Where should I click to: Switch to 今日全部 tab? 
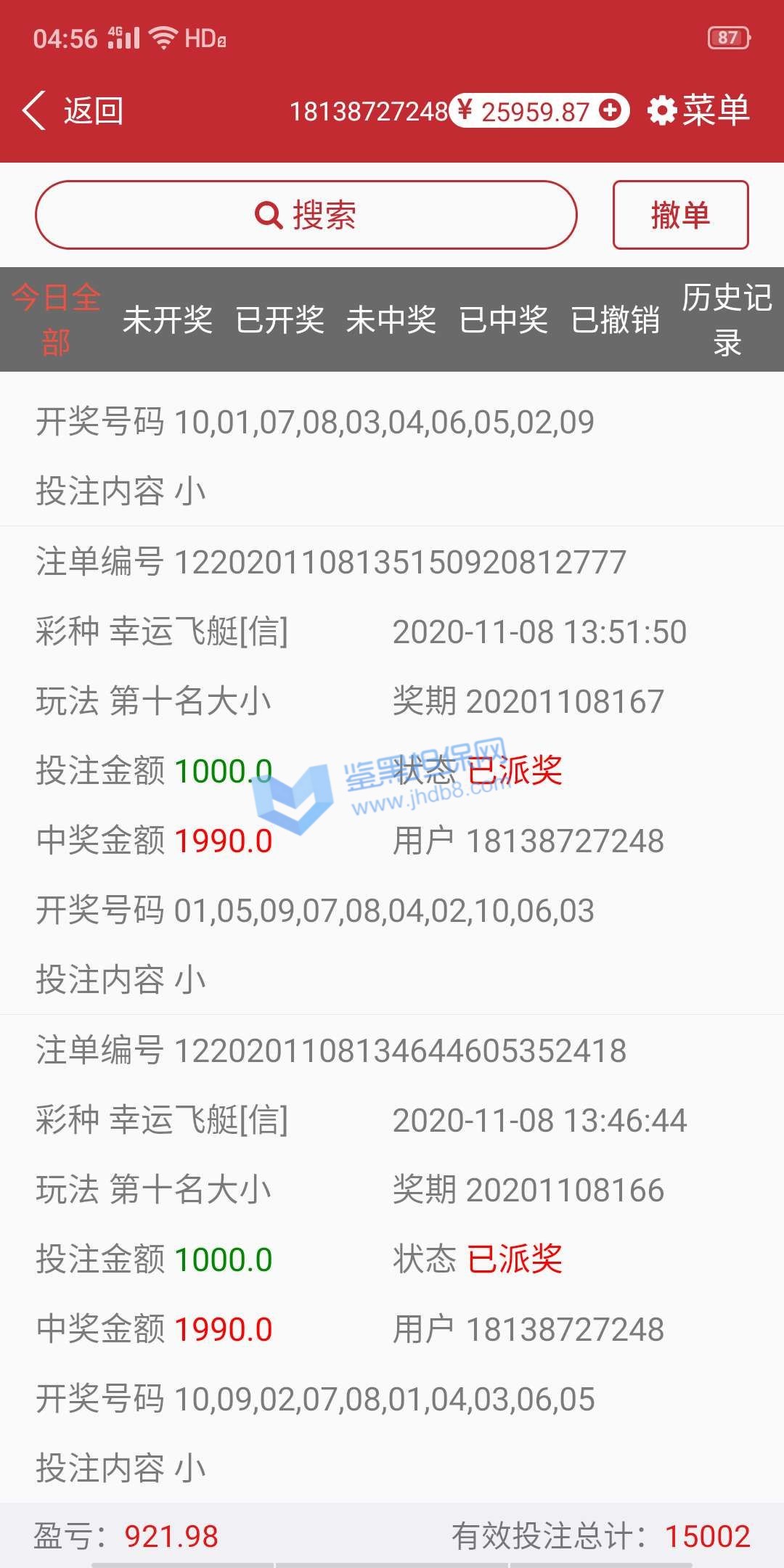pyautogui.click(x=56, y=319)
